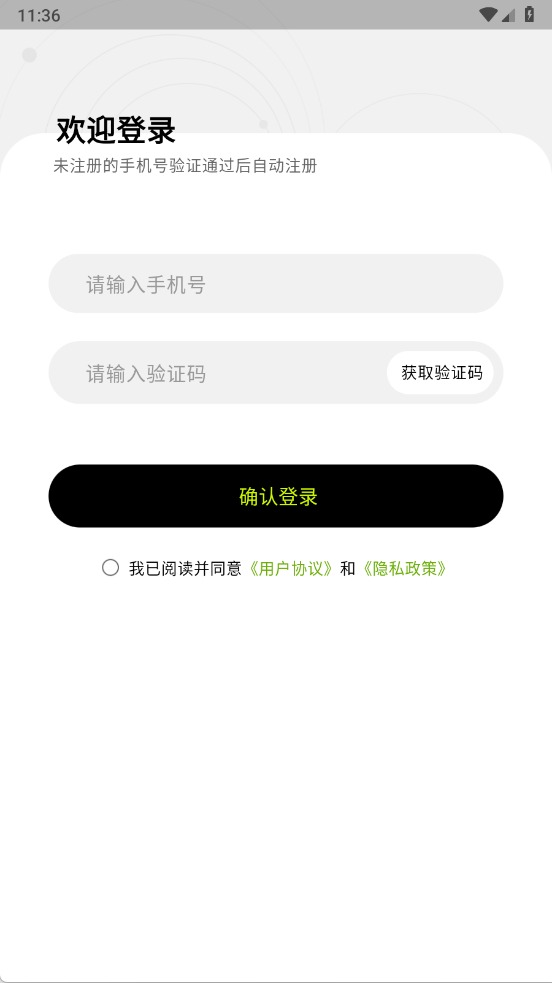Check the agreement consent circle

[x=110, y=568]
